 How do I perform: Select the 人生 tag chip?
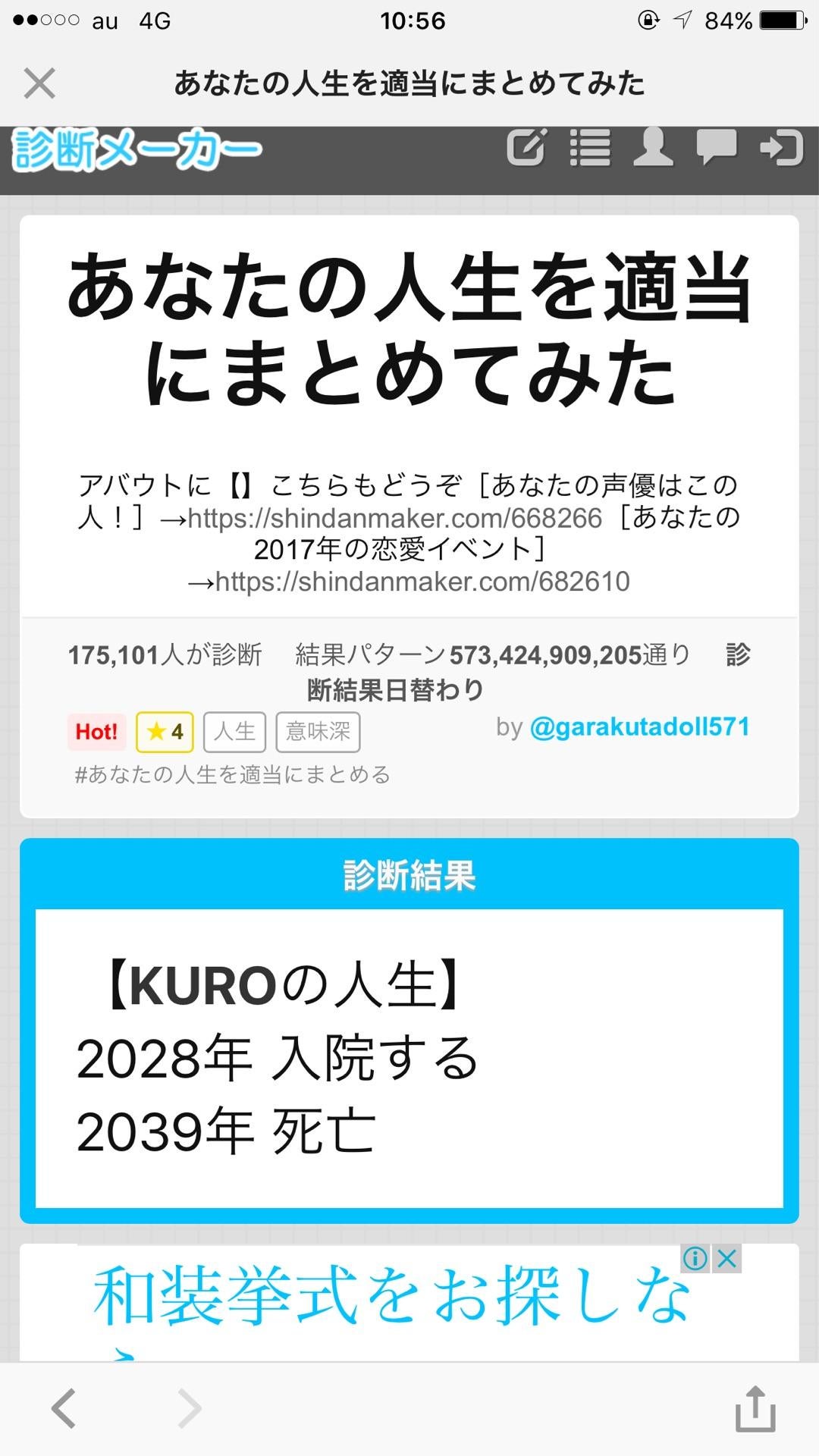tap(234, 732)
